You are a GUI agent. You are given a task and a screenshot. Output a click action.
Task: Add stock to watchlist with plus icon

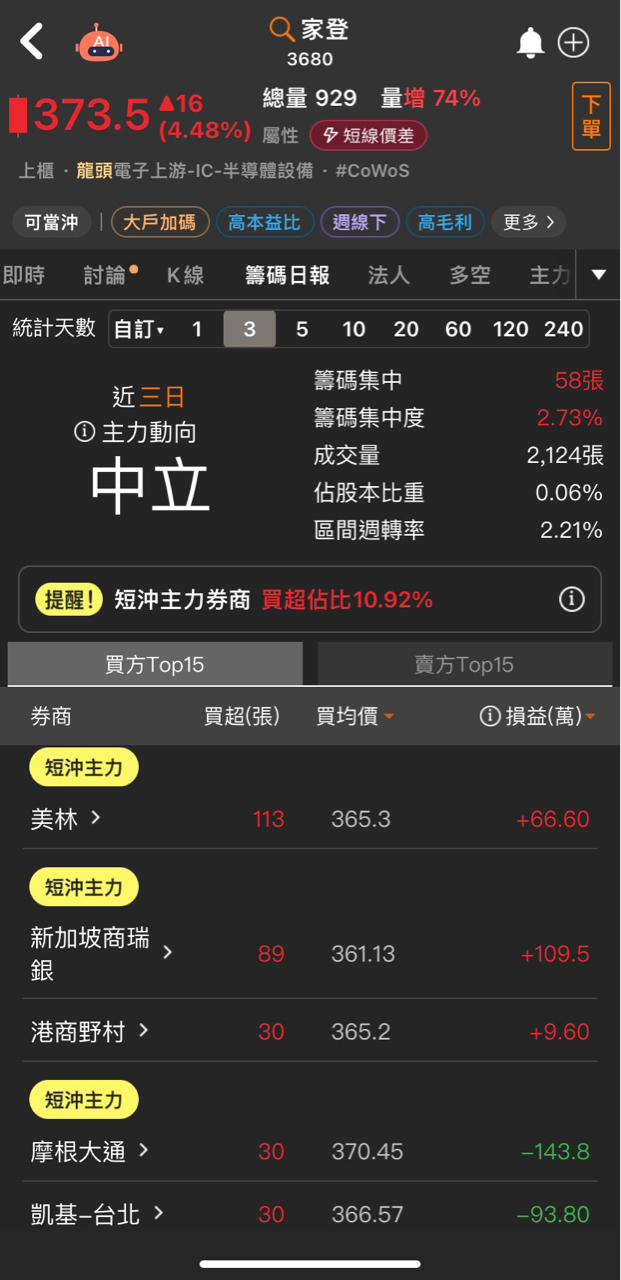573,42
